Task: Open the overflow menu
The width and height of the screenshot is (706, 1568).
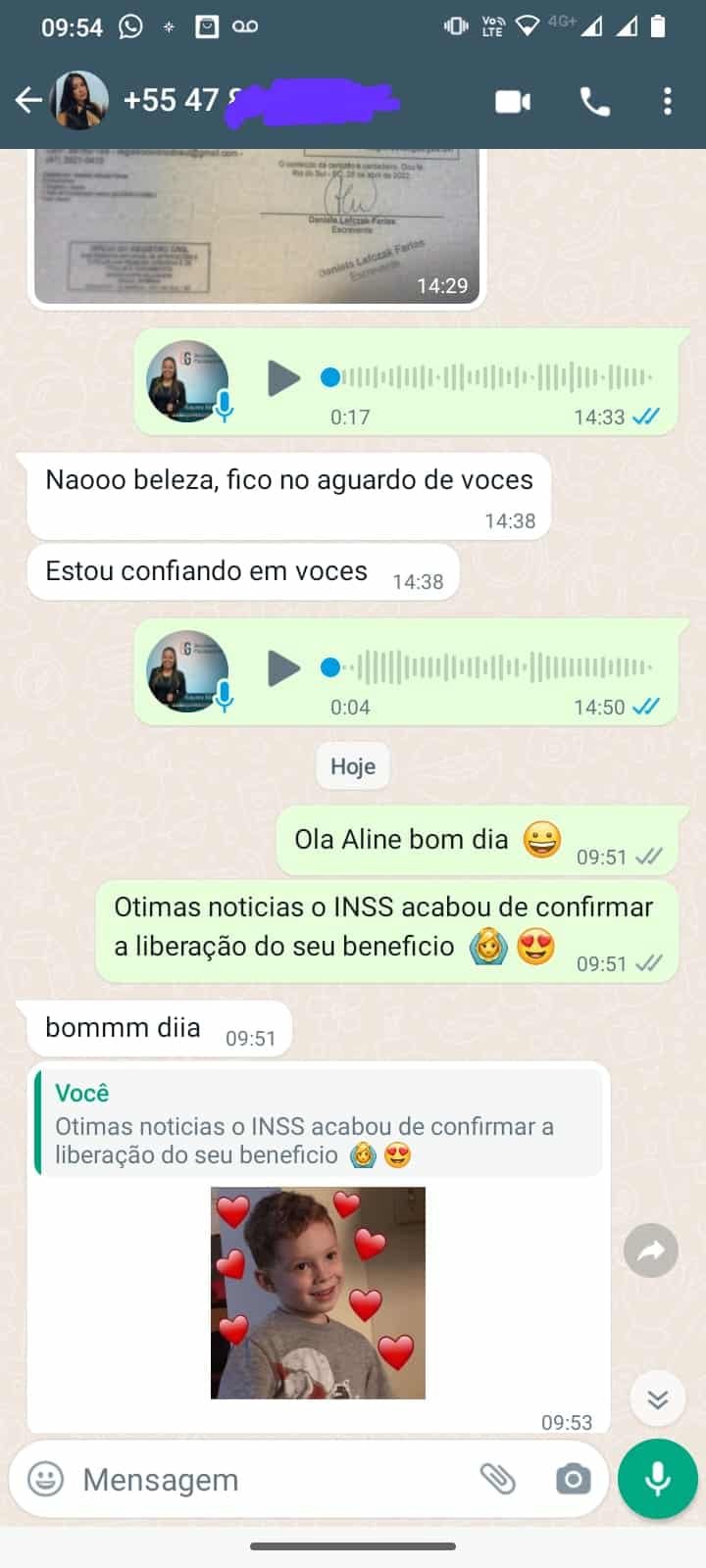Action: click(668, 101)
